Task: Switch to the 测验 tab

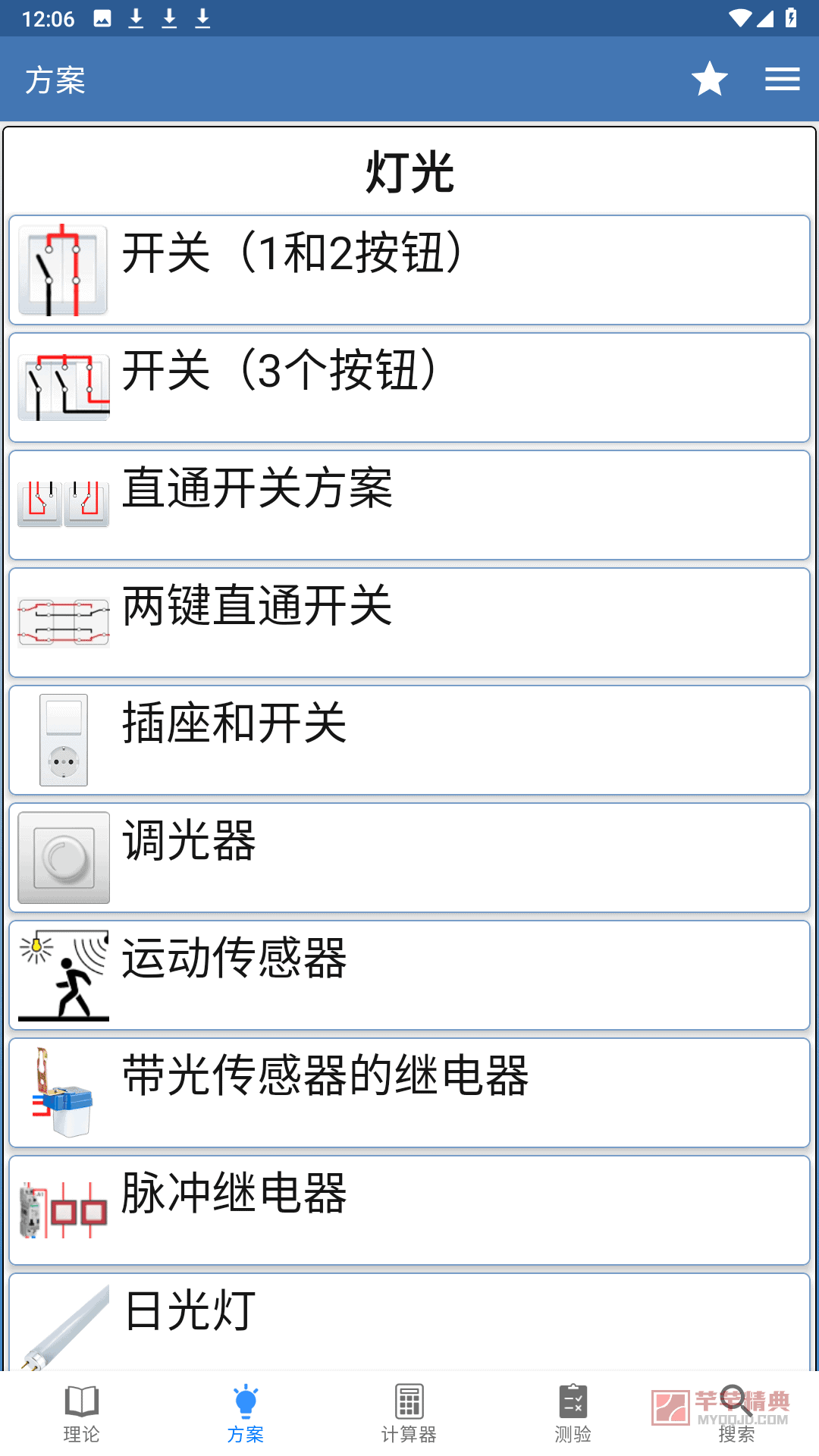Action: point(573,1414)
